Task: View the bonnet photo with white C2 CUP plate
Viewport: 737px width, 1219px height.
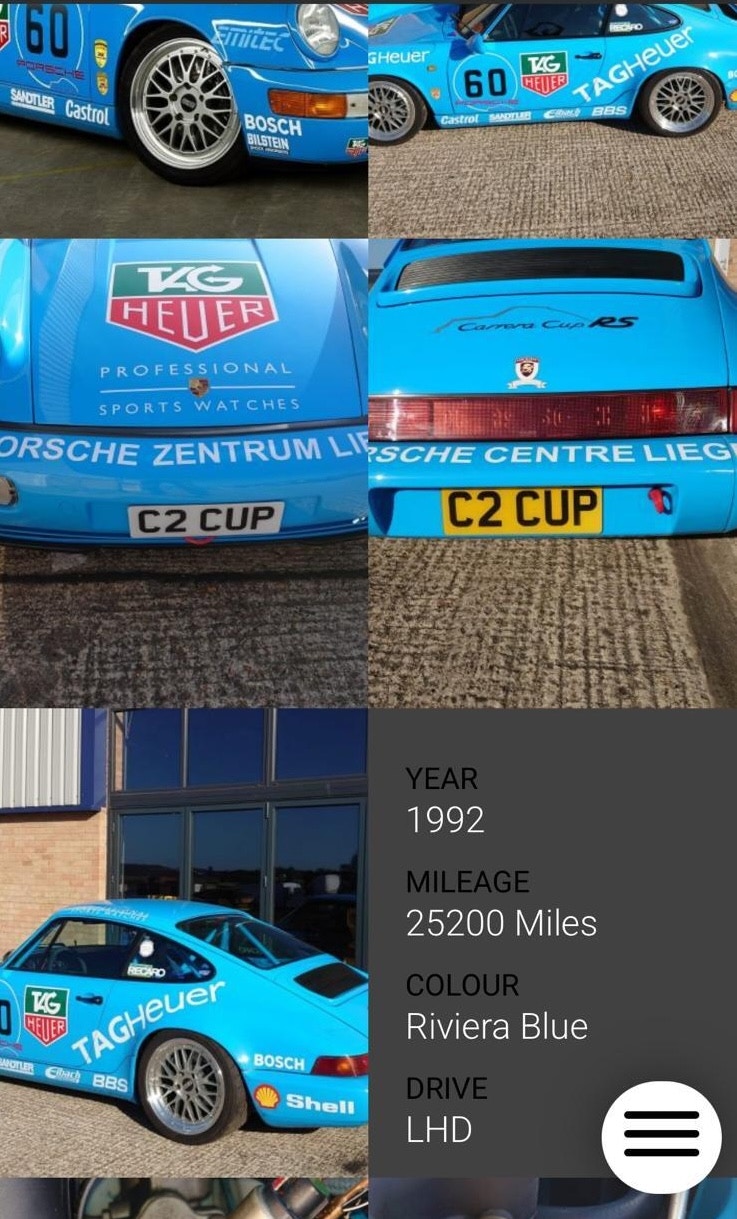Action: (184, 473)
